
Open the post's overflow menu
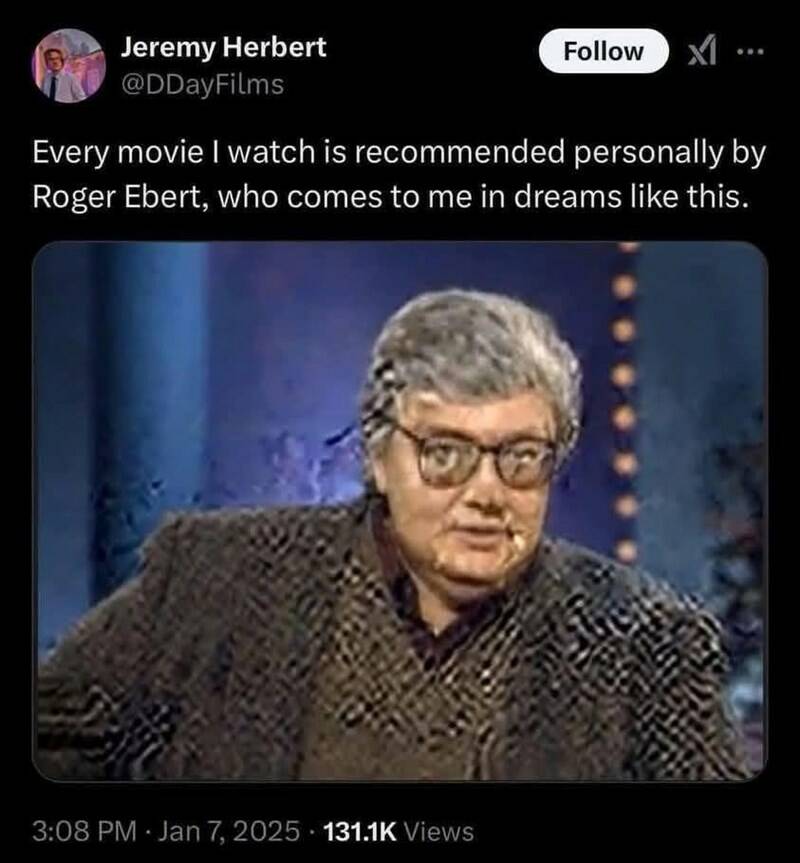[x=750, y=51]
